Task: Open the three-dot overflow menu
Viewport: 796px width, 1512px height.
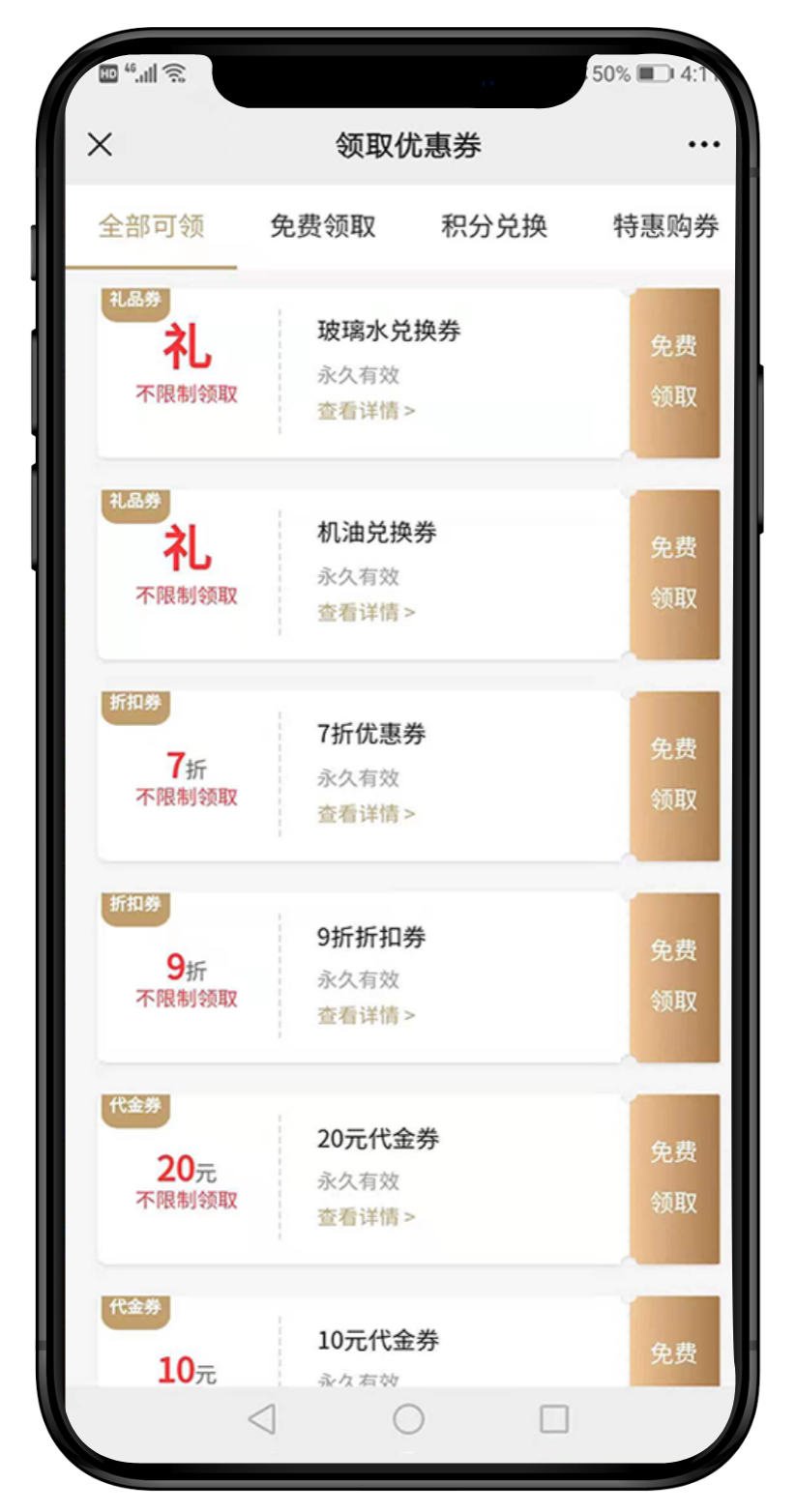Action: click(x=703, y=145)
